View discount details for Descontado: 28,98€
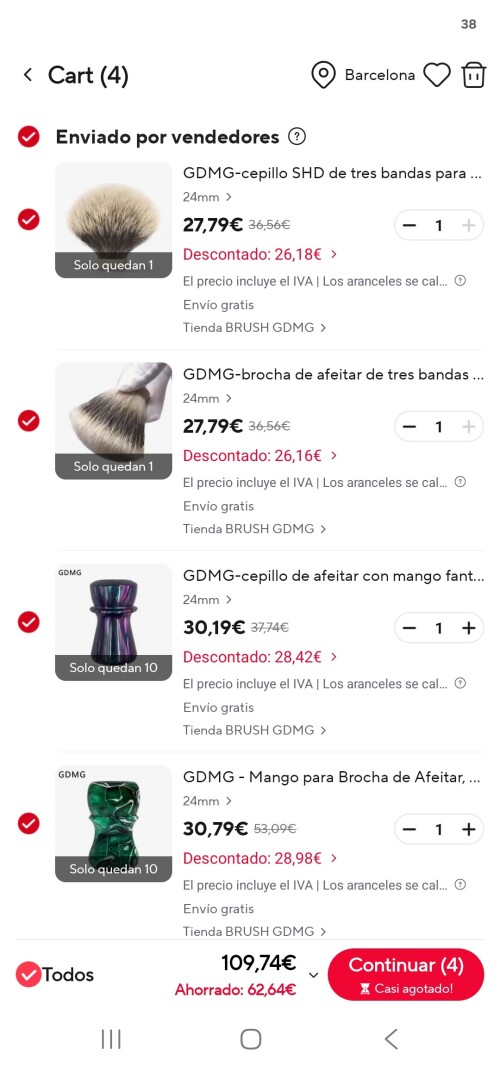Screen dimensions: 500x1072 260,858
